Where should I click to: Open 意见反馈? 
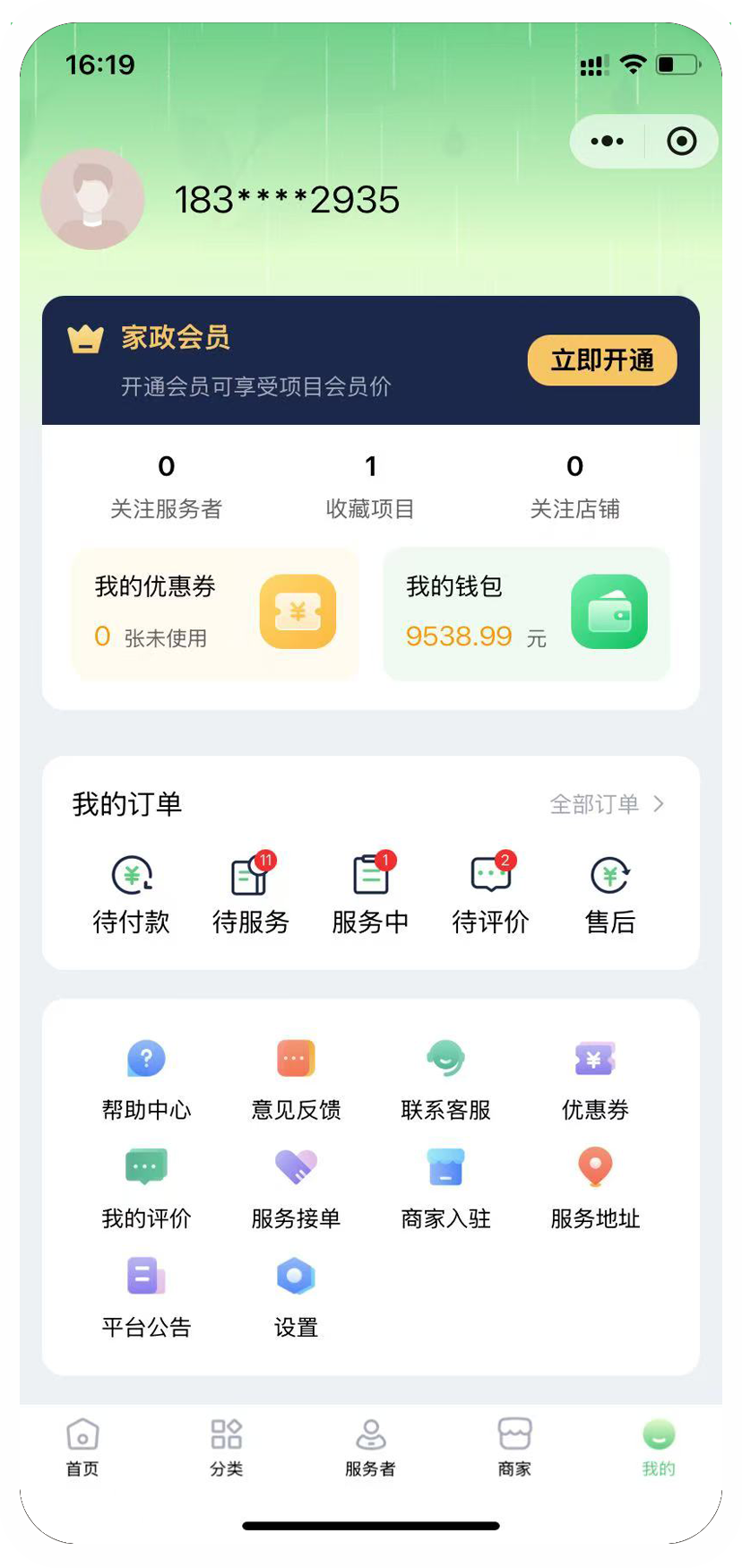297,1080
